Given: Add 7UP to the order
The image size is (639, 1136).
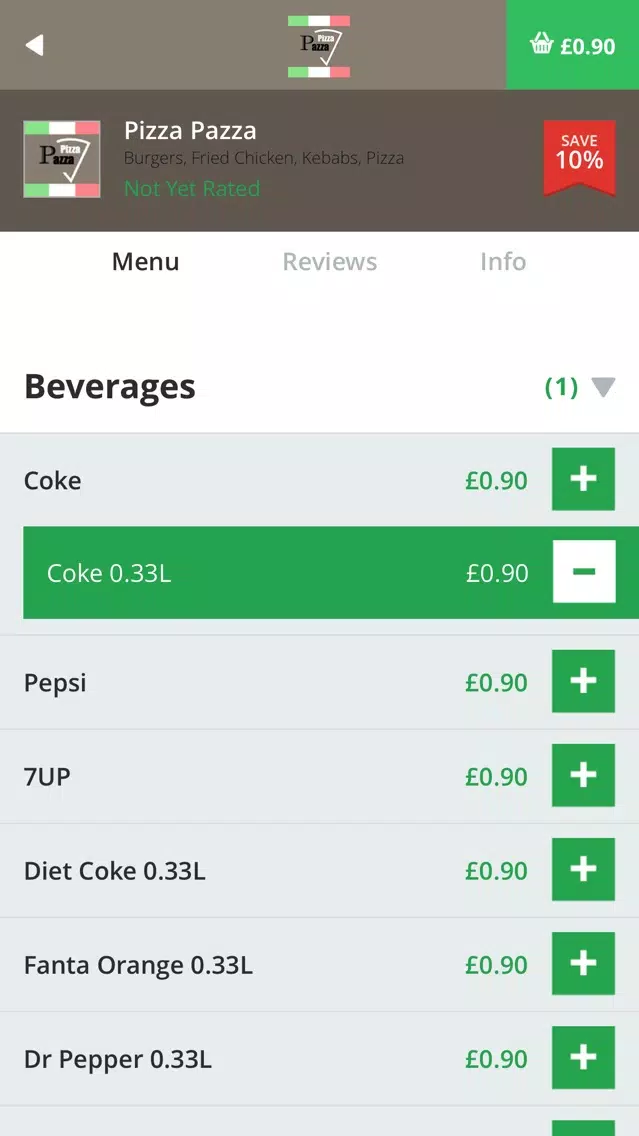Looking at the screenshot, I should click(583, 775).
